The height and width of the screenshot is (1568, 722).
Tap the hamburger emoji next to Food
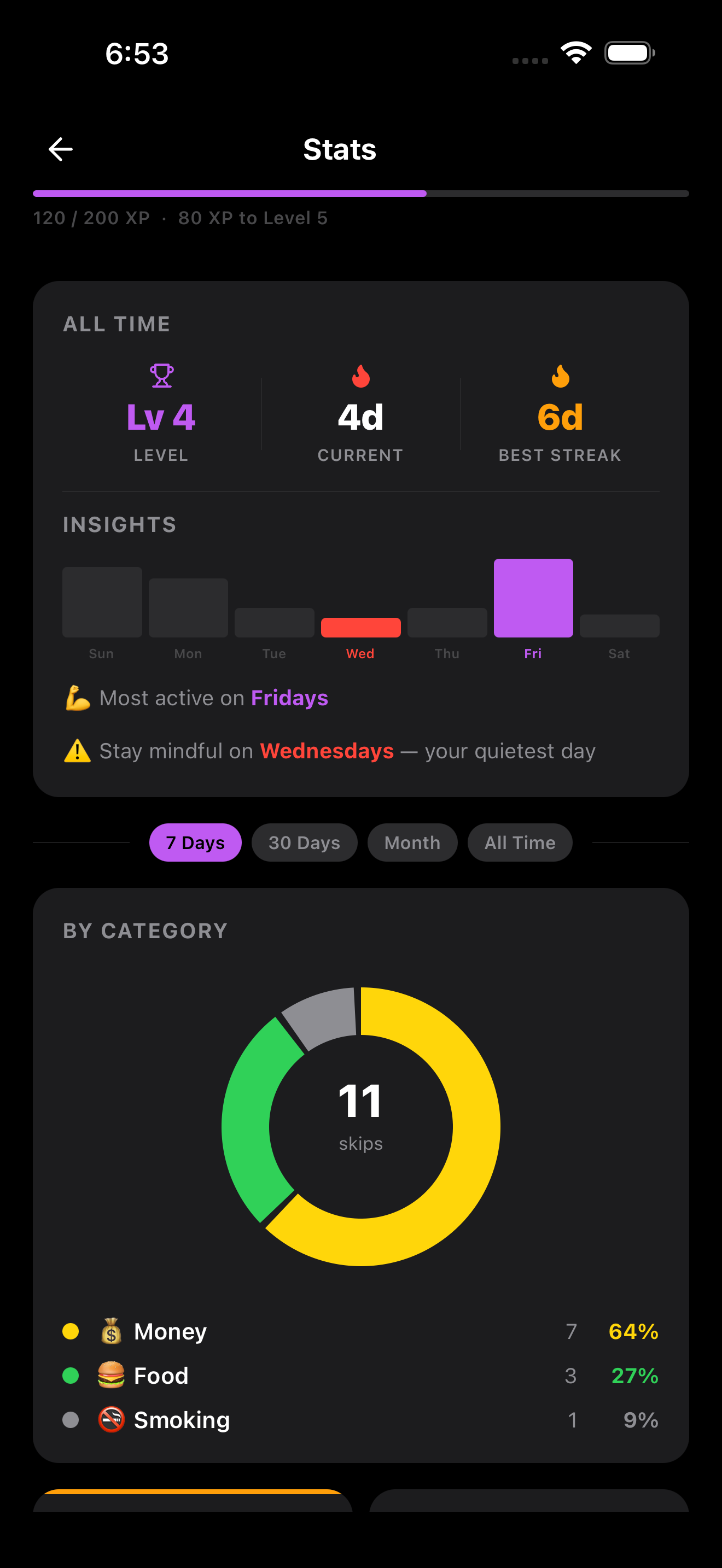pyautogui.click(x=111, y=1375)
